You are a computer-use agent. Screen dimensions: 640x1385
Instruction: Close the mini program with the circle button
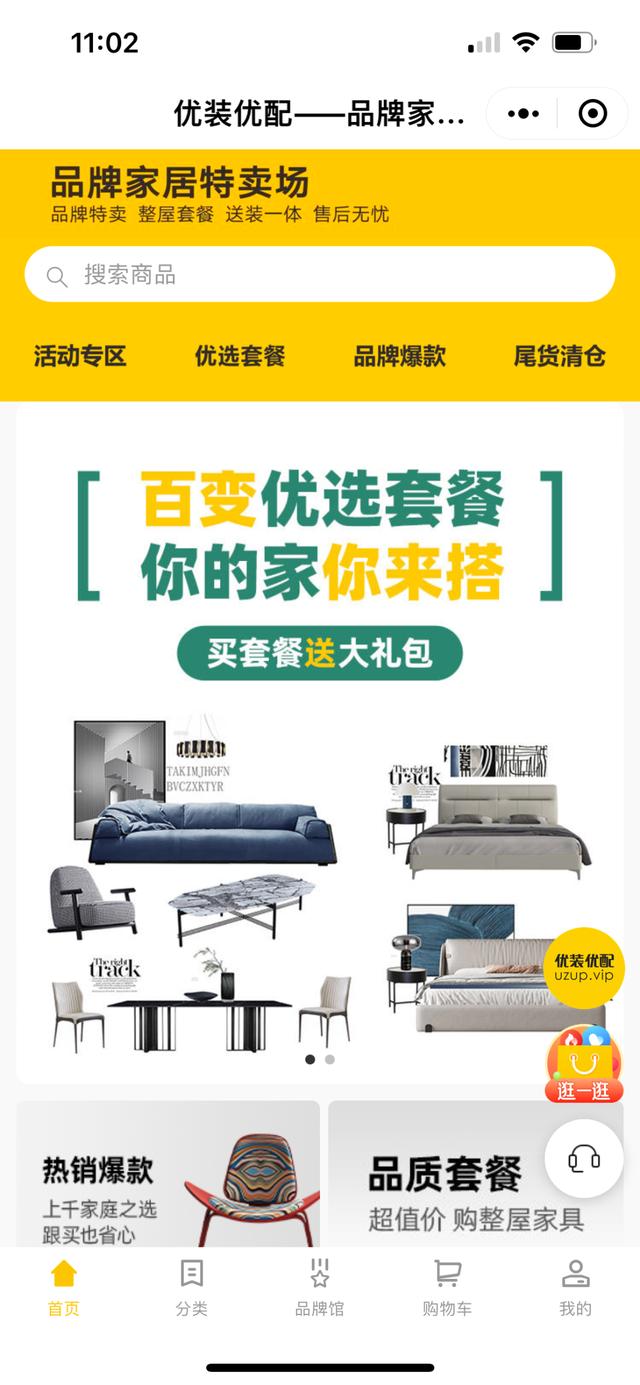point(593,114)
